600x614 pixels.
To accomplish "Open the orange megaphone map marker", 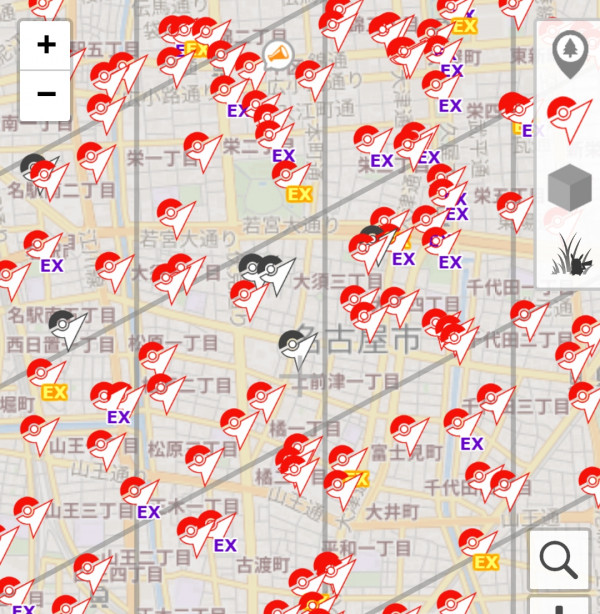I will [x=279, y=56].
